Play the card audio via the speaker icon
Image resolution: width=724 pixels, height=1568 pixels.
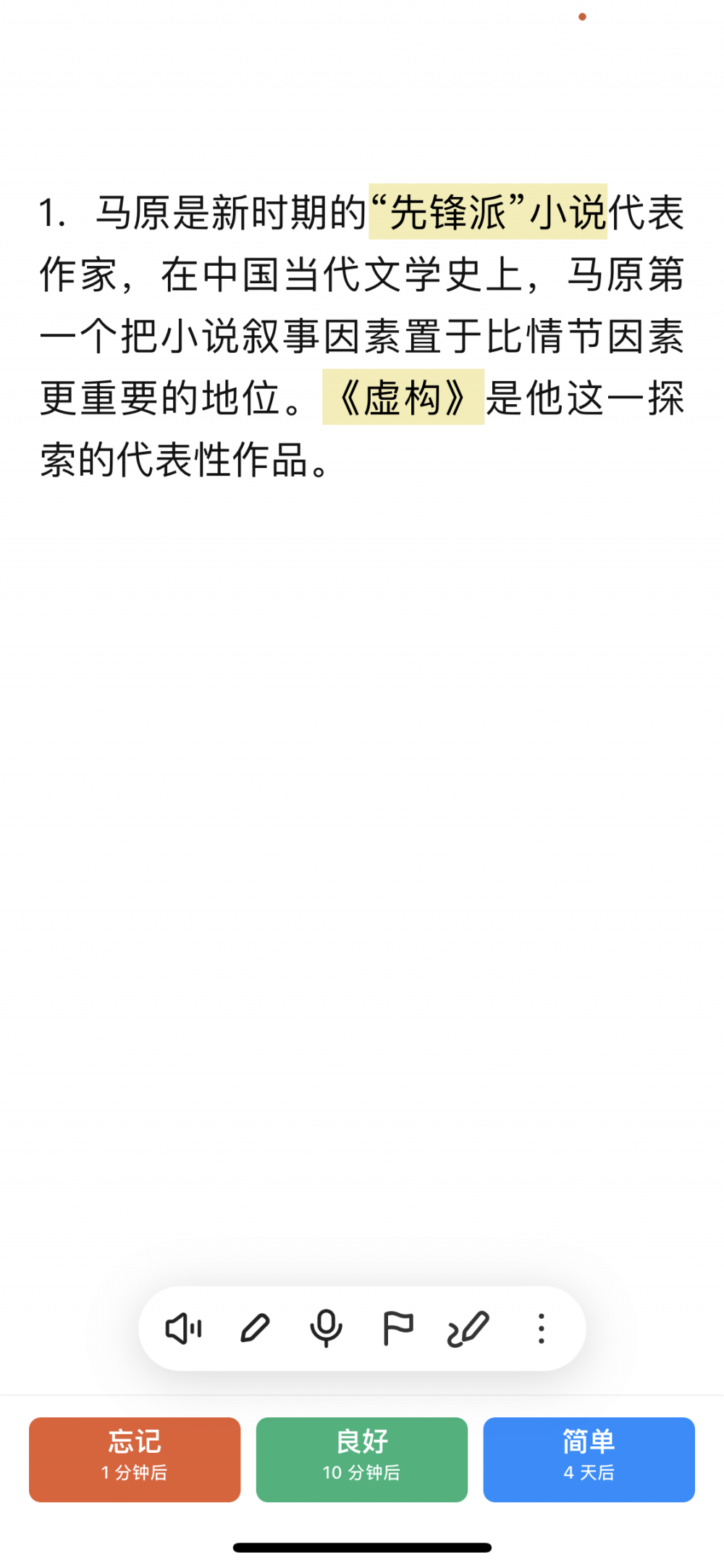pos(184,1329)
